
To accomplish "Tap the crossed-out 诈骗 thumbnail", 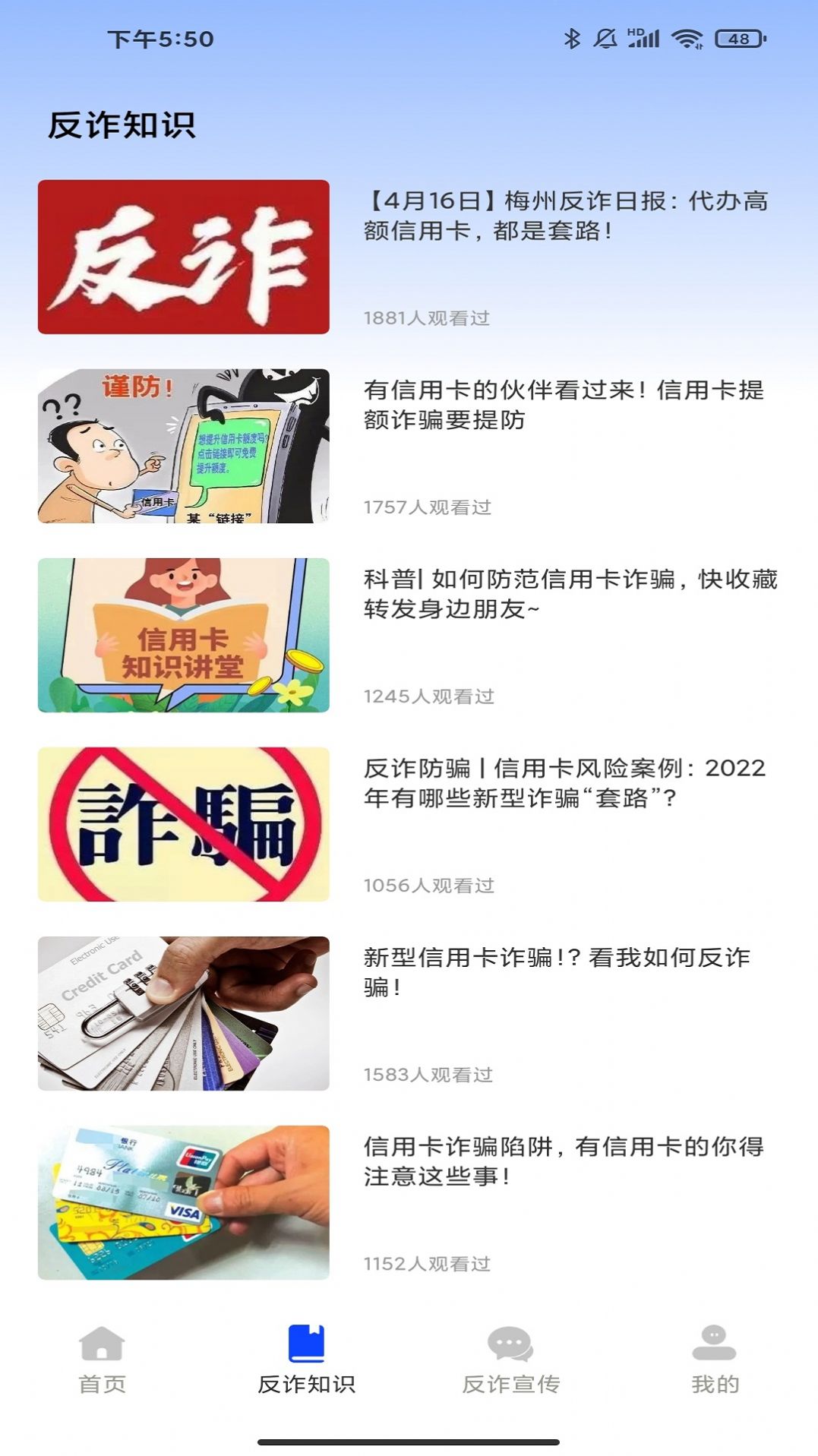I will pos(185,826).
